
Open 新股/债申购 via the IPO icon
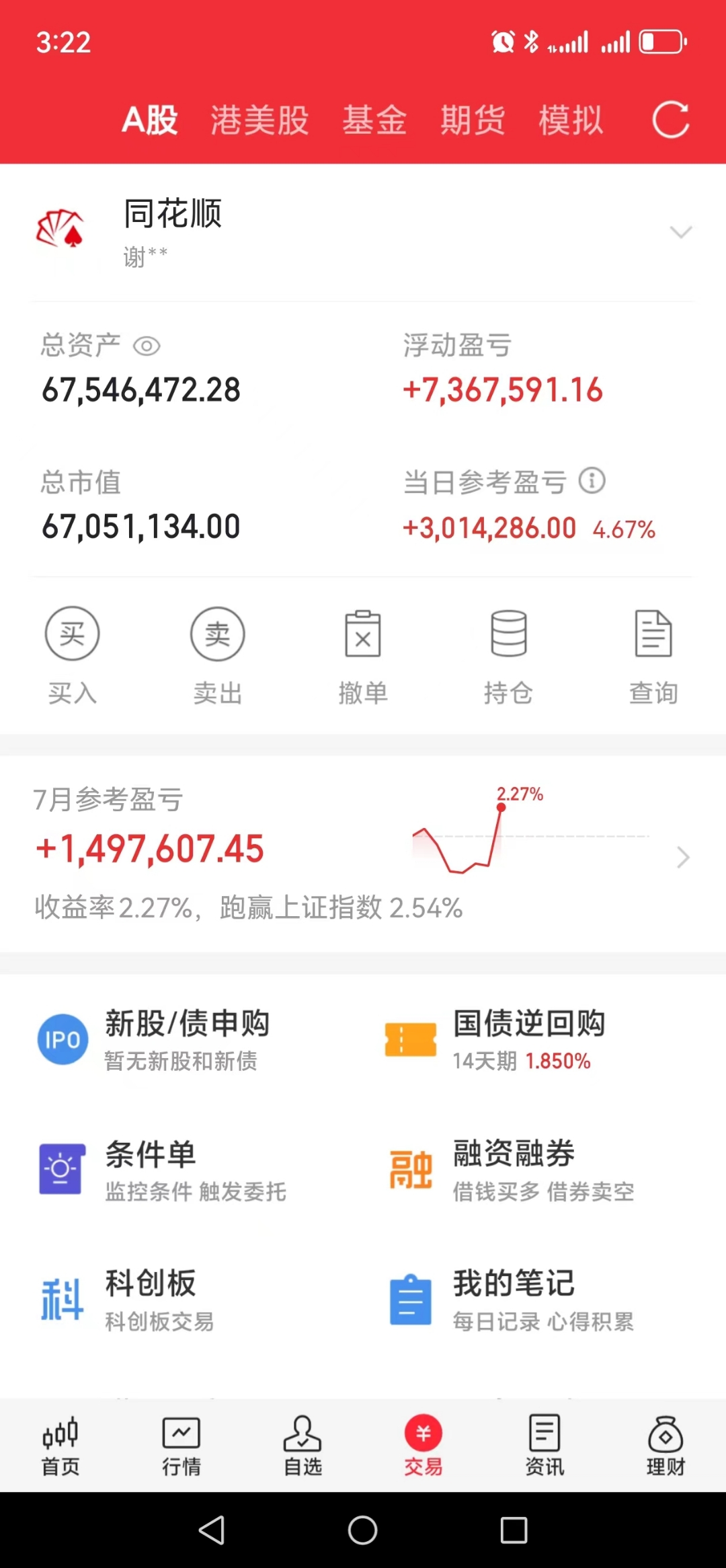click(x=63, y=1039)
